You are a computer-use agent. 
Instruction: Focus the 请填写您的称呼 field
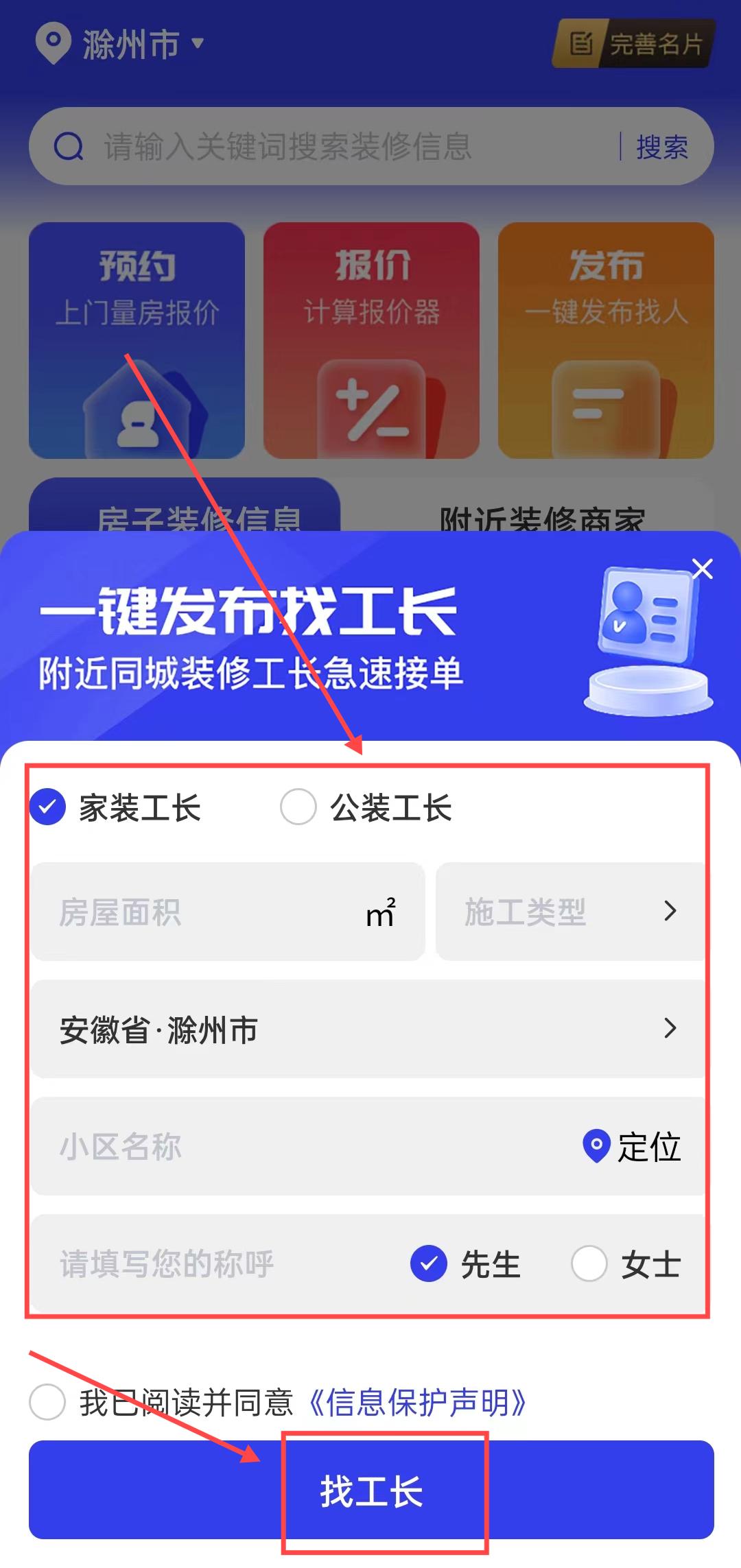[x=206, y=1264]
